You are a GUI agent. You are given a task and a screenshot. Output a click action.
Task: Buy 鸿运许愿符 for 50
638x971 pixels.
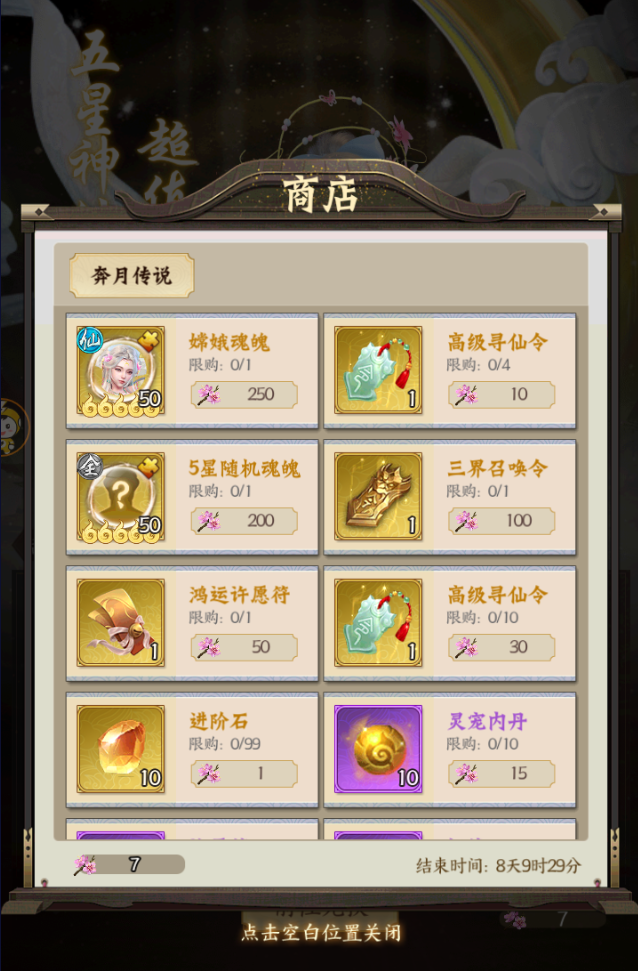244,647
